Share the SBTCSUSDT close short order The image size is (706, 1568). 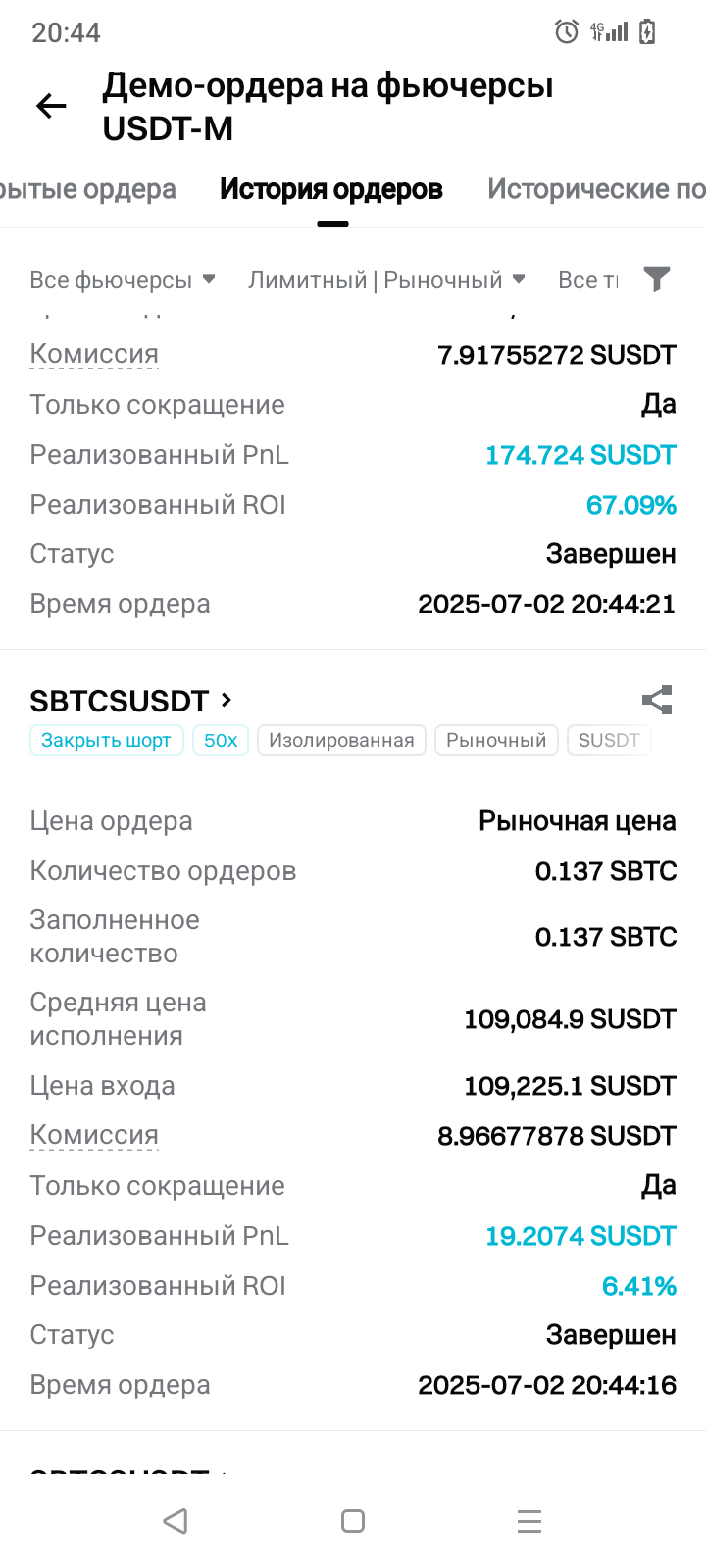657,700
